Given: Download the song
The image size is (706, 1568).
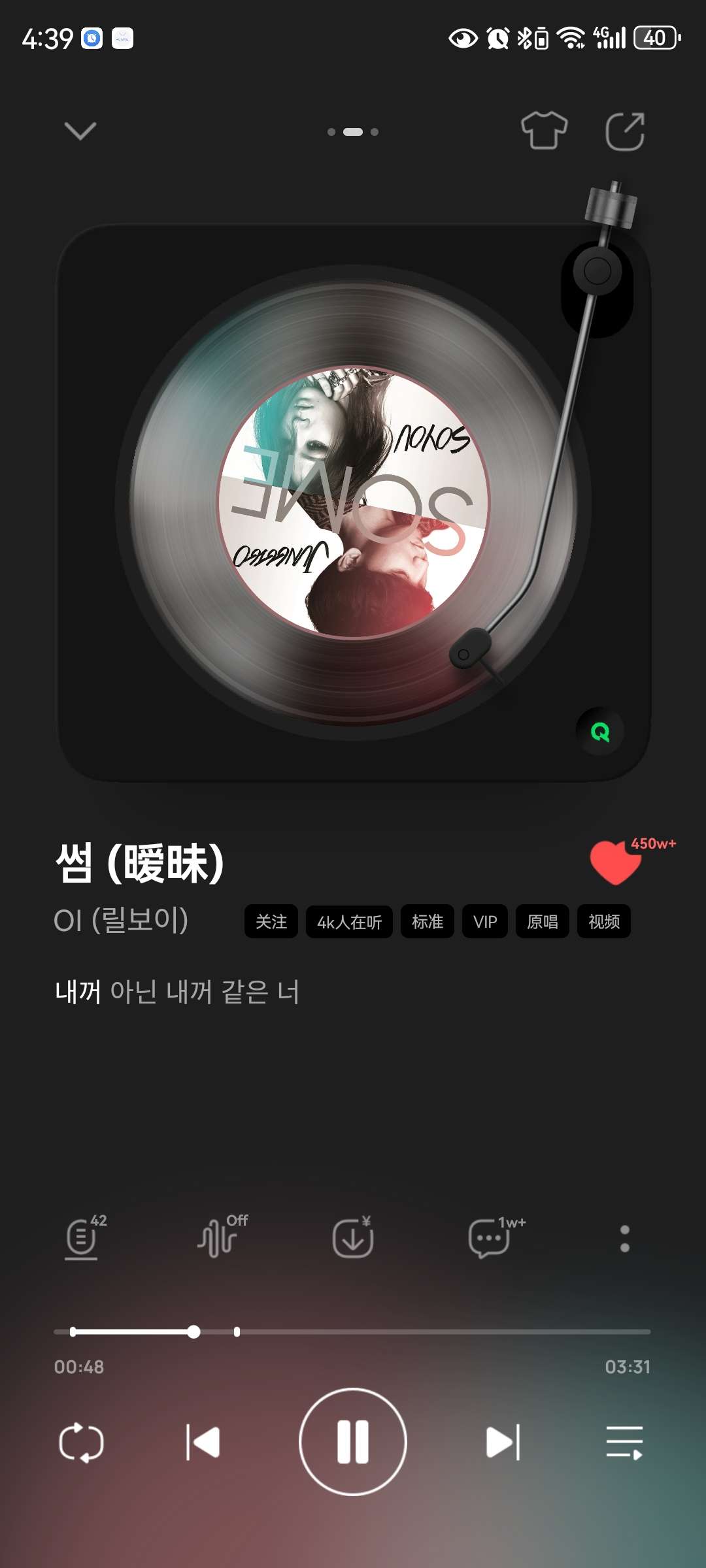Looking at the screenshot, I should [x=353, y=1236].
